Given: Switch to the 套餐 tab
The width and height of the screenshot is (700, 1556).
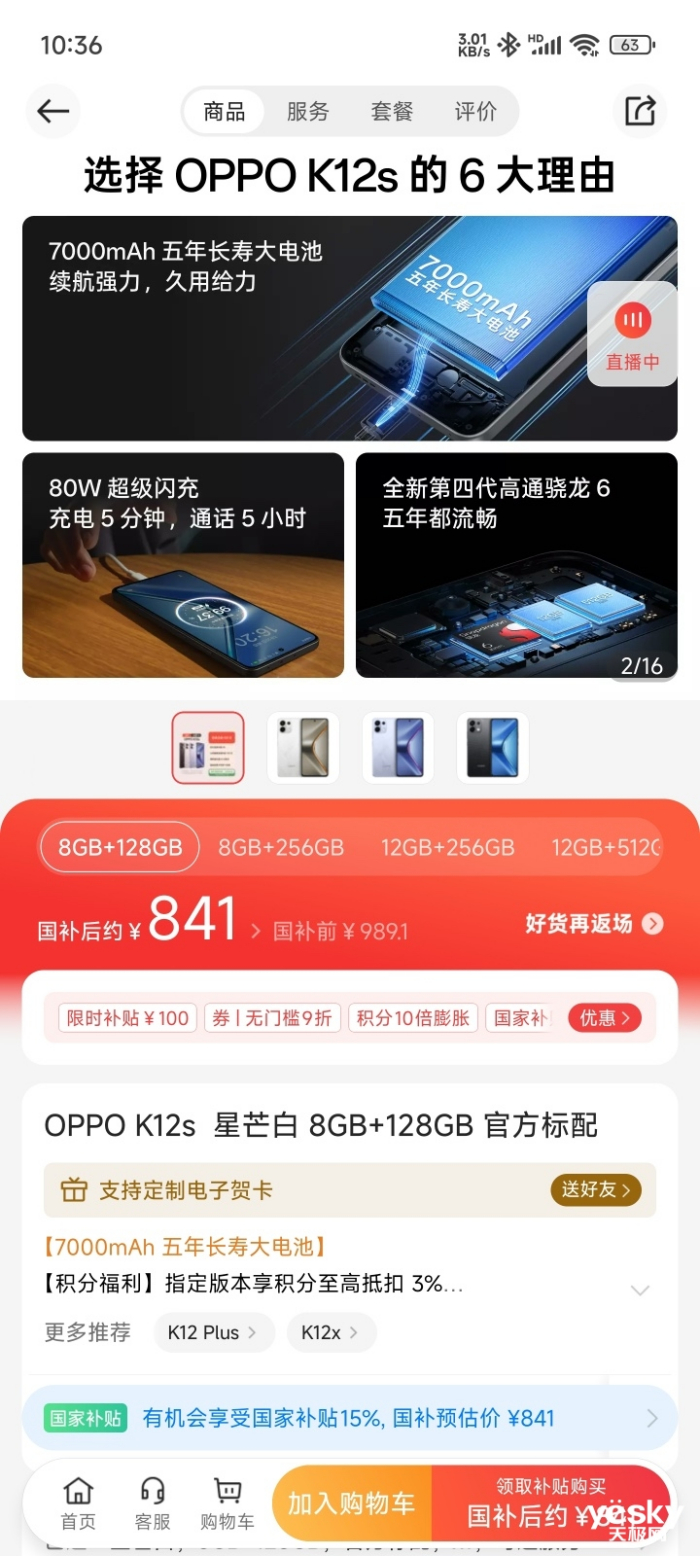Looking at the screenshot, I should (x=391, y=111).
